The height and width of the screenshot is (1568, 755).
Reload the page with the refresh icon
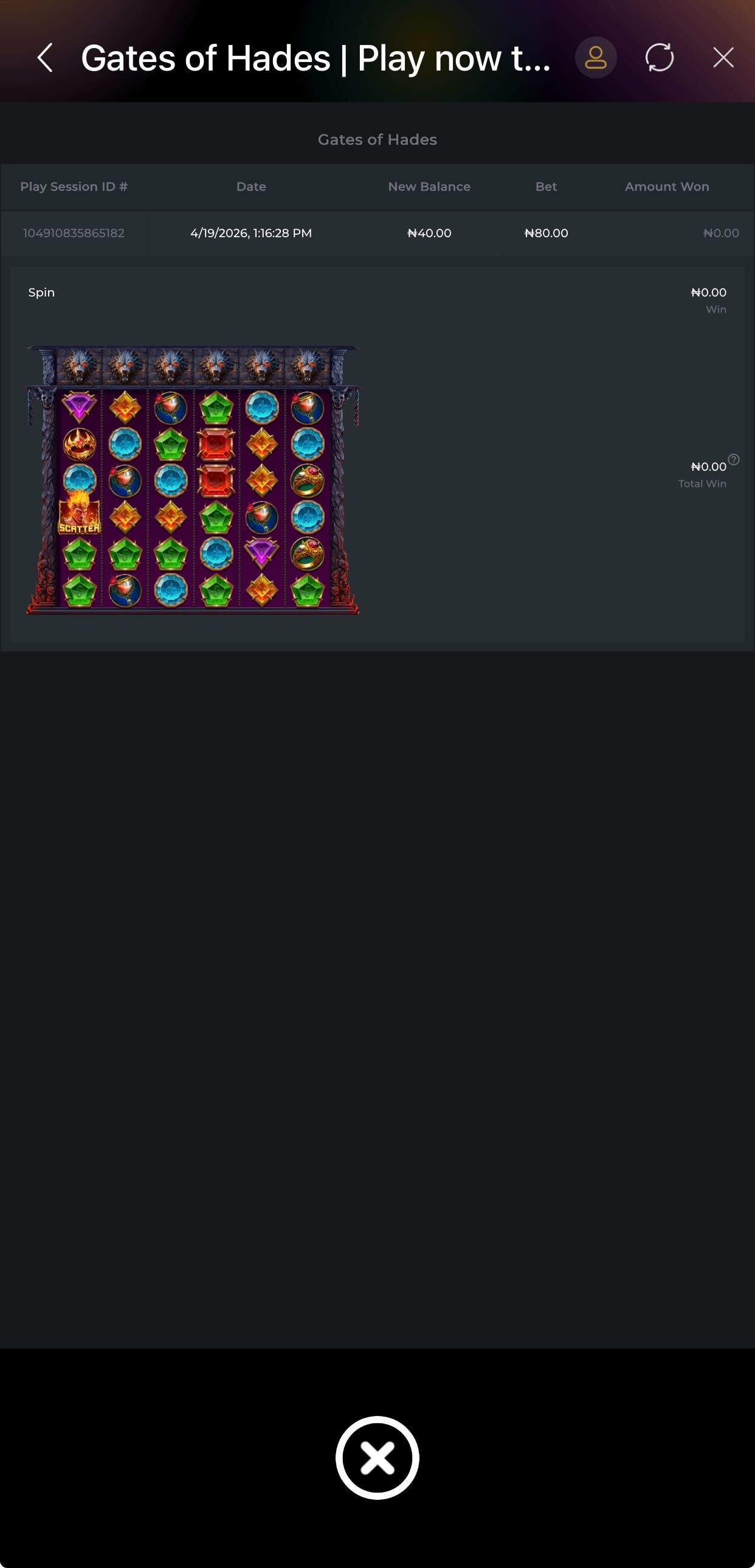660,58
